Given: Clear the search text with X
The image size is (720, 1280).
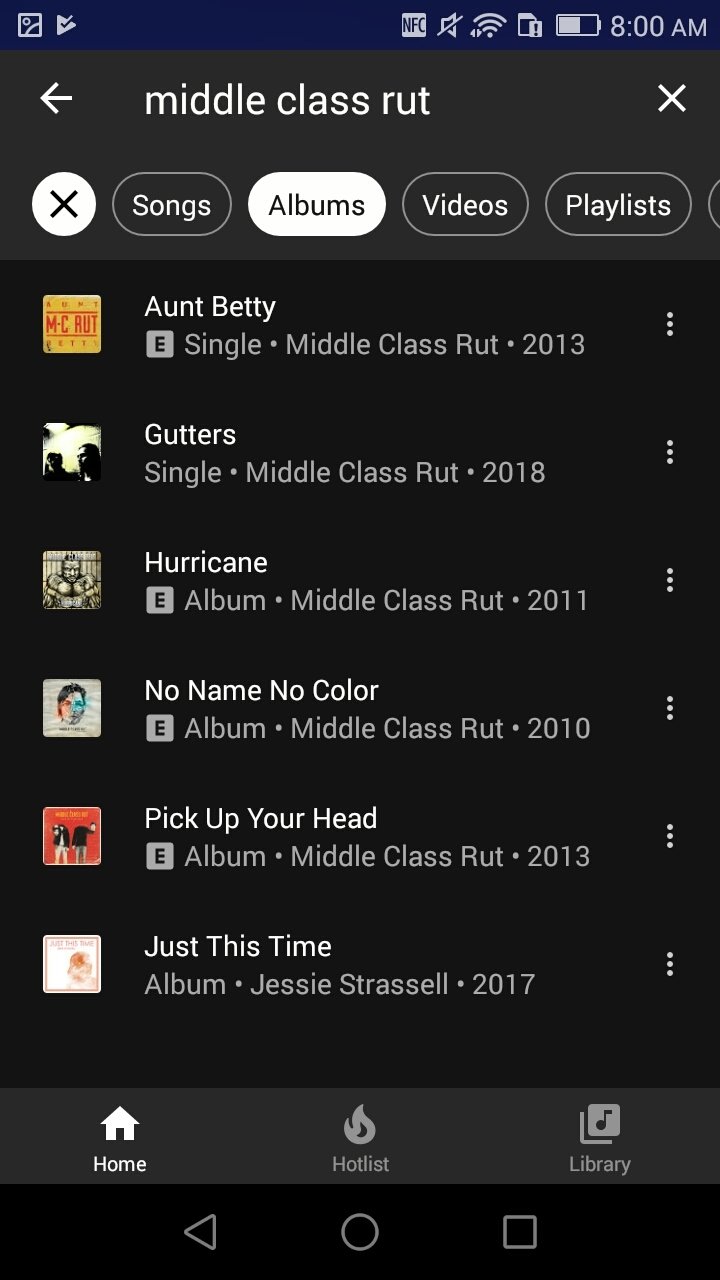Looking at the screenshot, I should click(671, 98).
